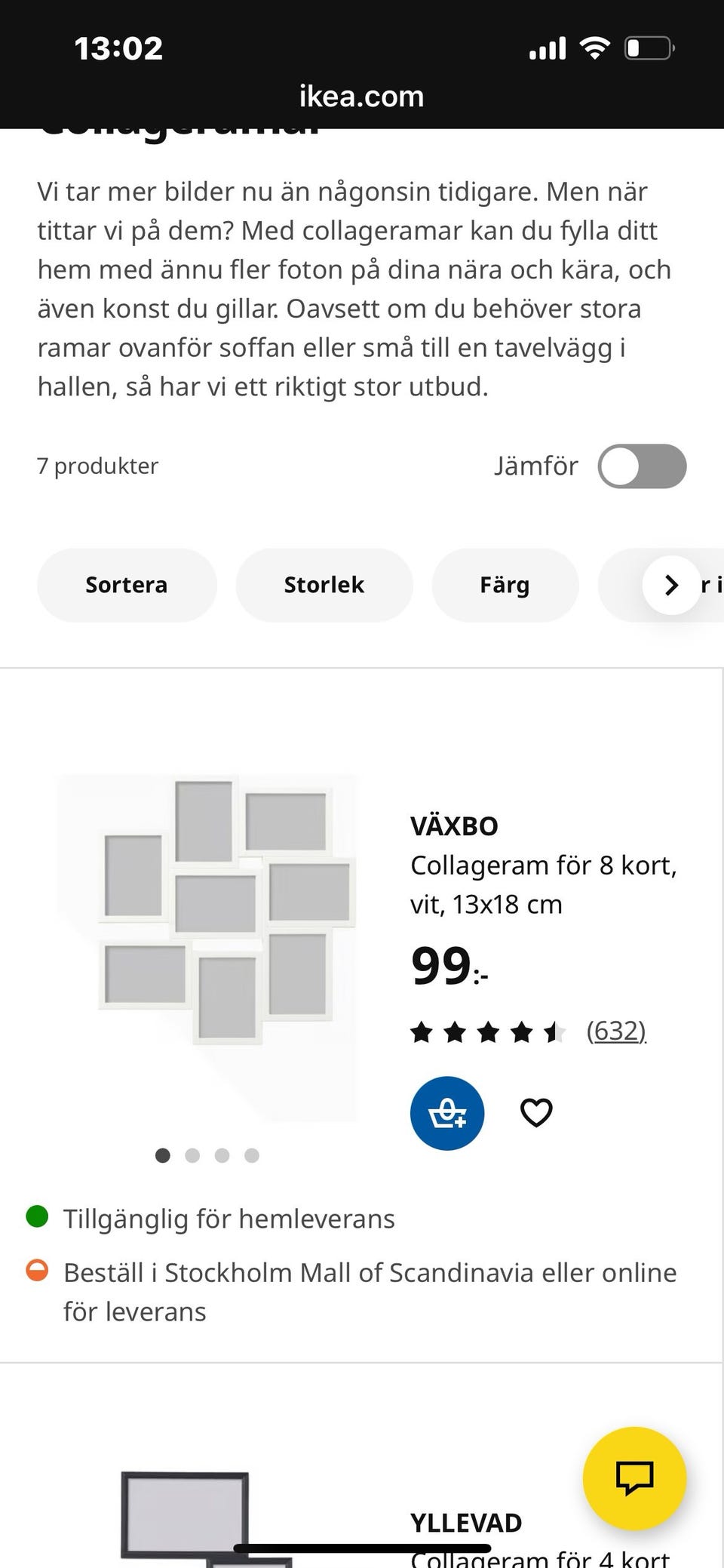The height and width of the screenshot is (1568, 724).
Task: Save VÄXBO using the heart icon
Action: (536, 1111)
